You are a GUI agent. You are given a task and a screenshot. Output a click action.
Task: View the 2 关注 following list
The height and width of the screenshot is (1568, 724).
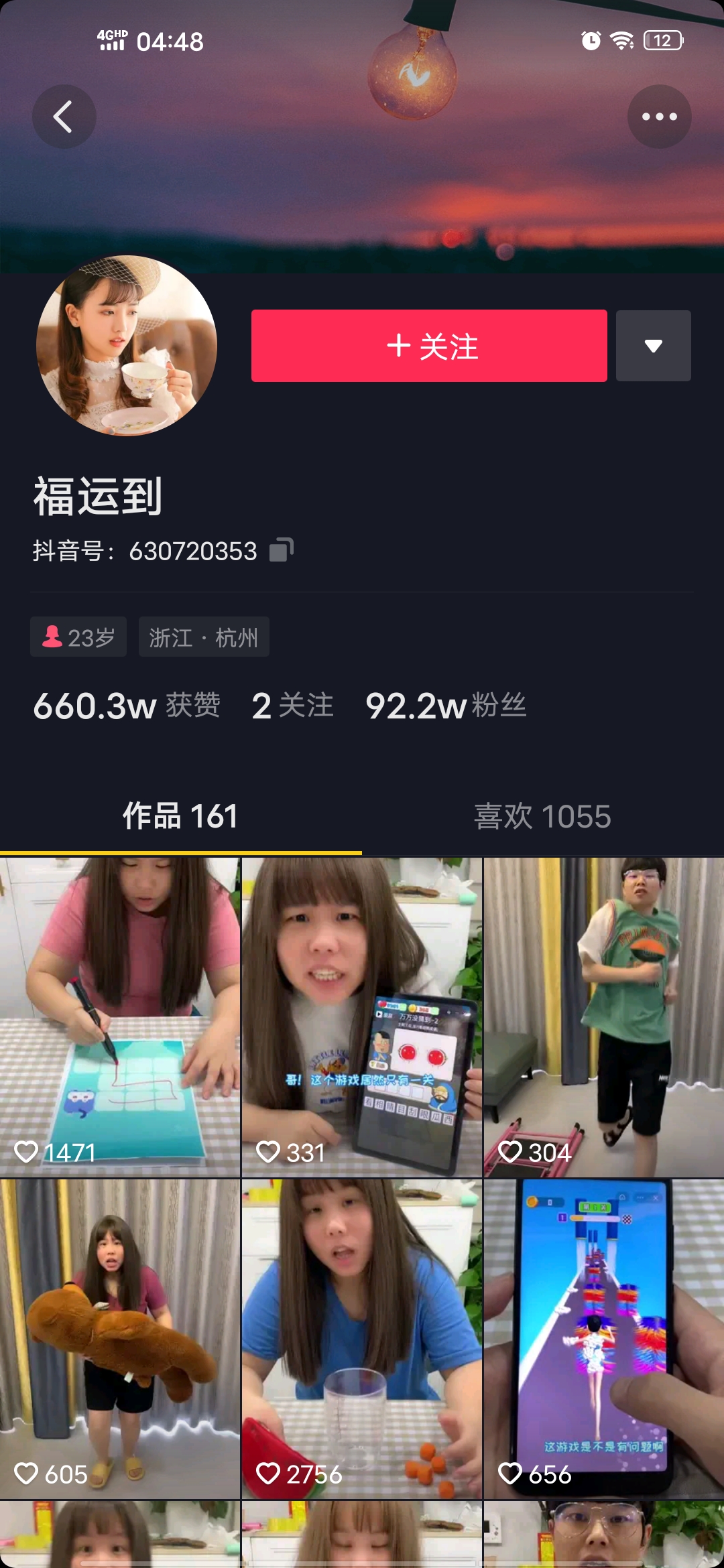click(x=292, y=706)
